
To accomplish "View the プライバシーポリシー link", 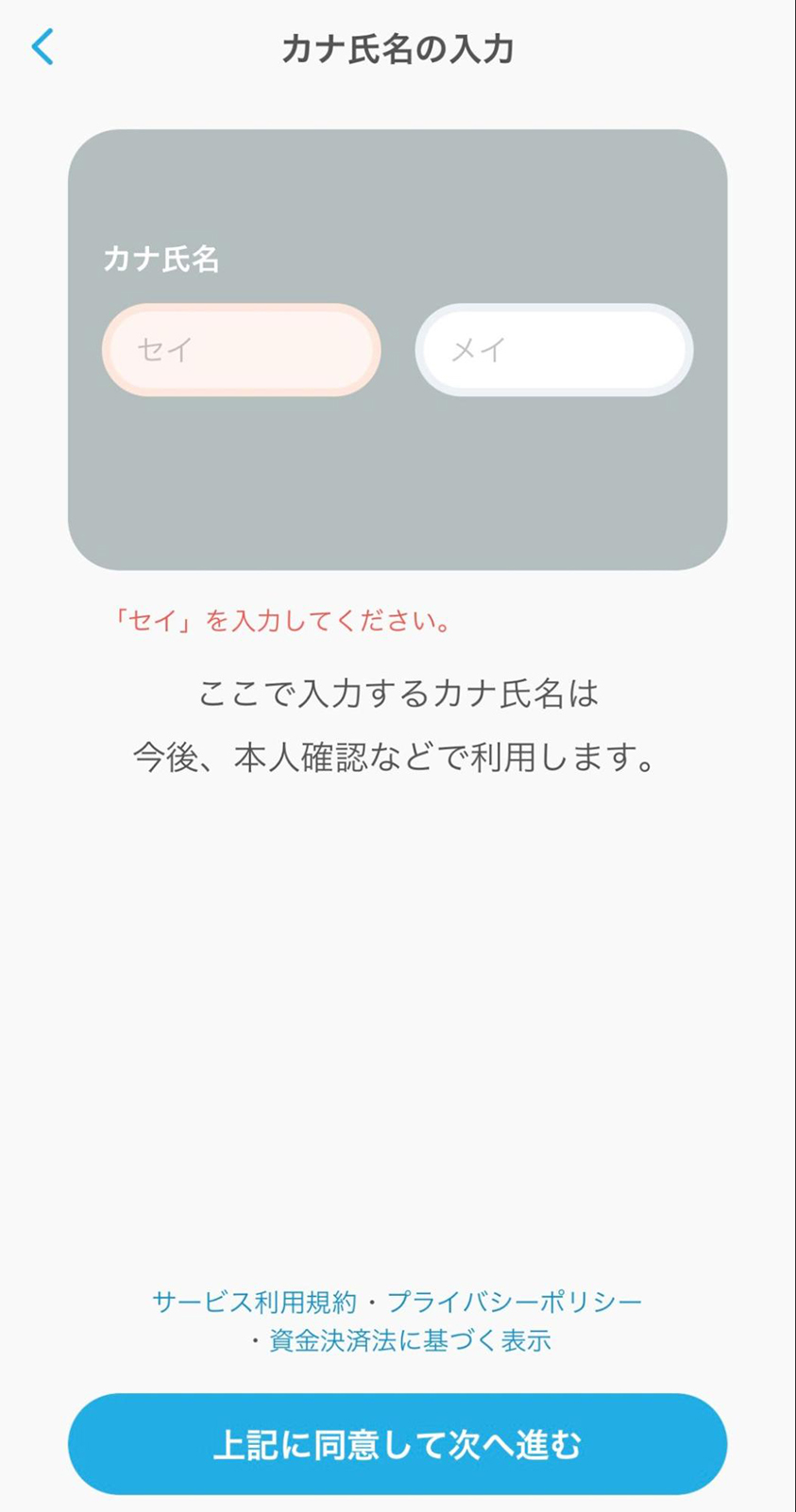I will [515, 1302].
